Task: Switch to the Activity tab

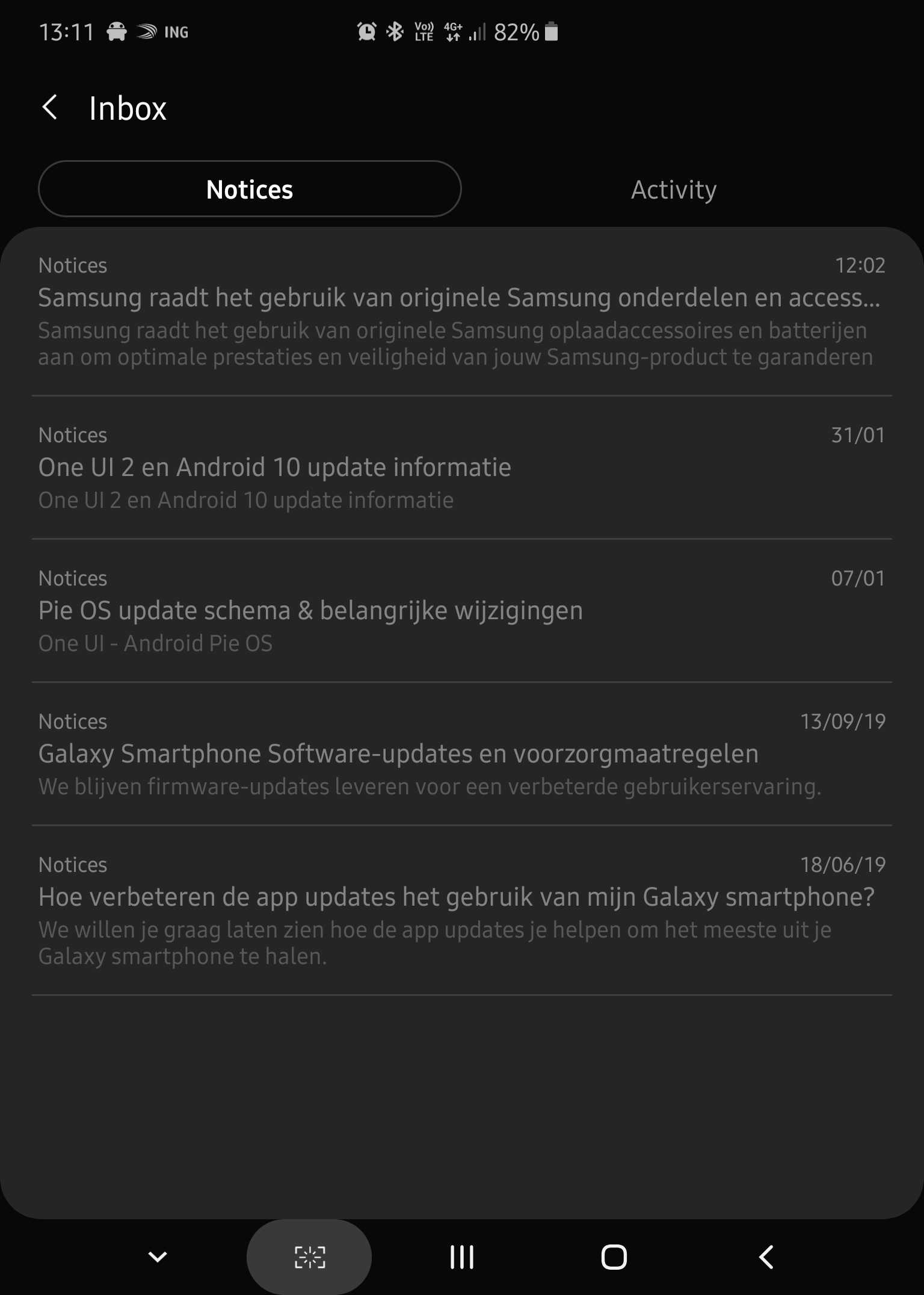Action: (x=673, y=190)
